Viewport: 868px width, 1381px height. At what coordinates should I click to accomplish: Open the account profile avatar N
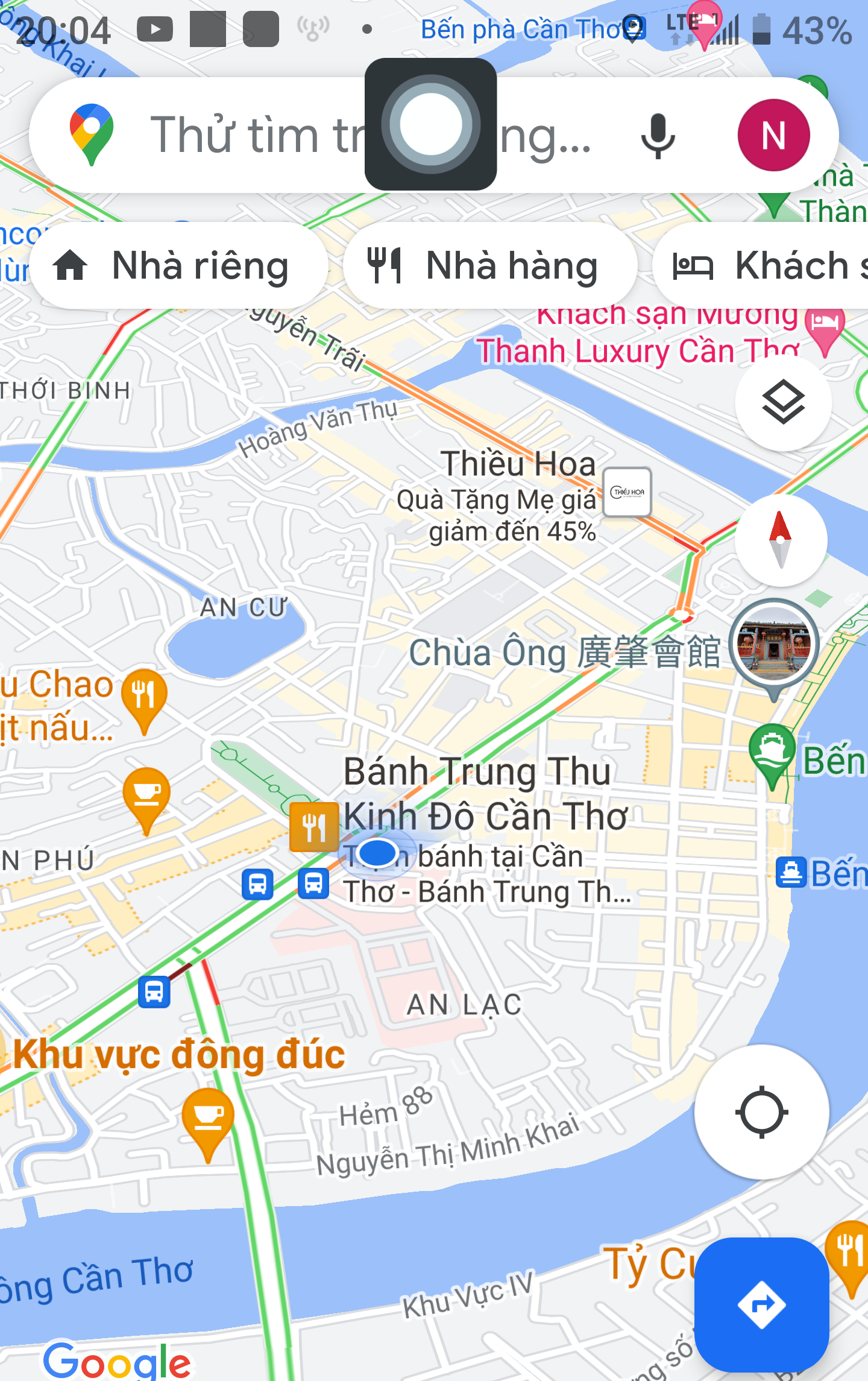[773, 135]
